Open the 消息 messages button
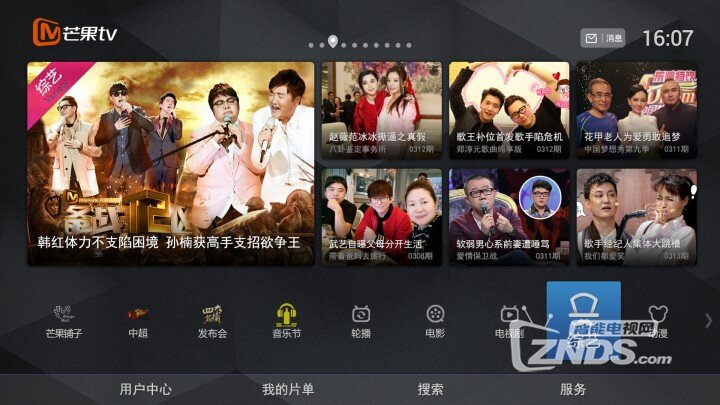Screen dimensions: 720x405 tap(602, 38)
